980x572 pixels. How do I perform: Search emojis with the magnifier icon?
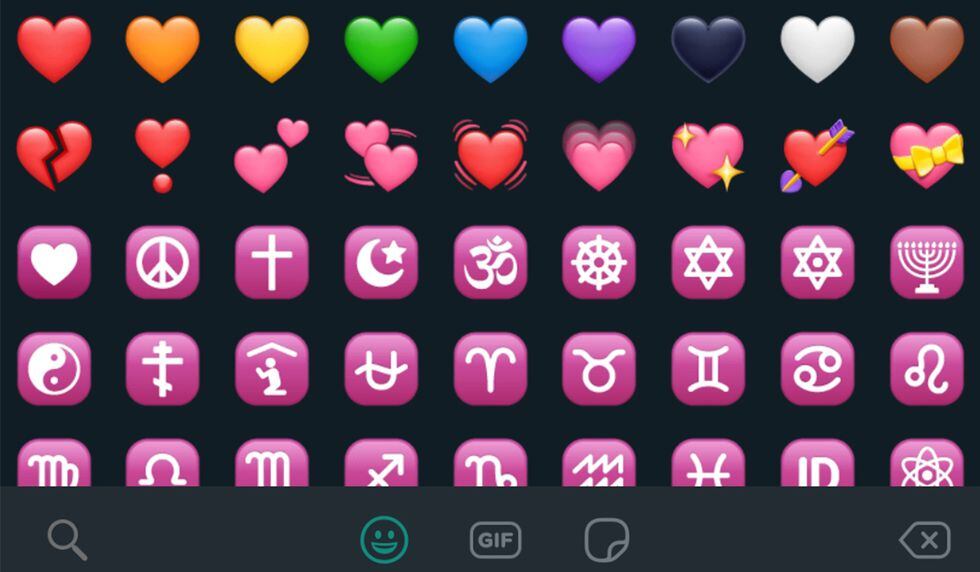coord(67,540)
